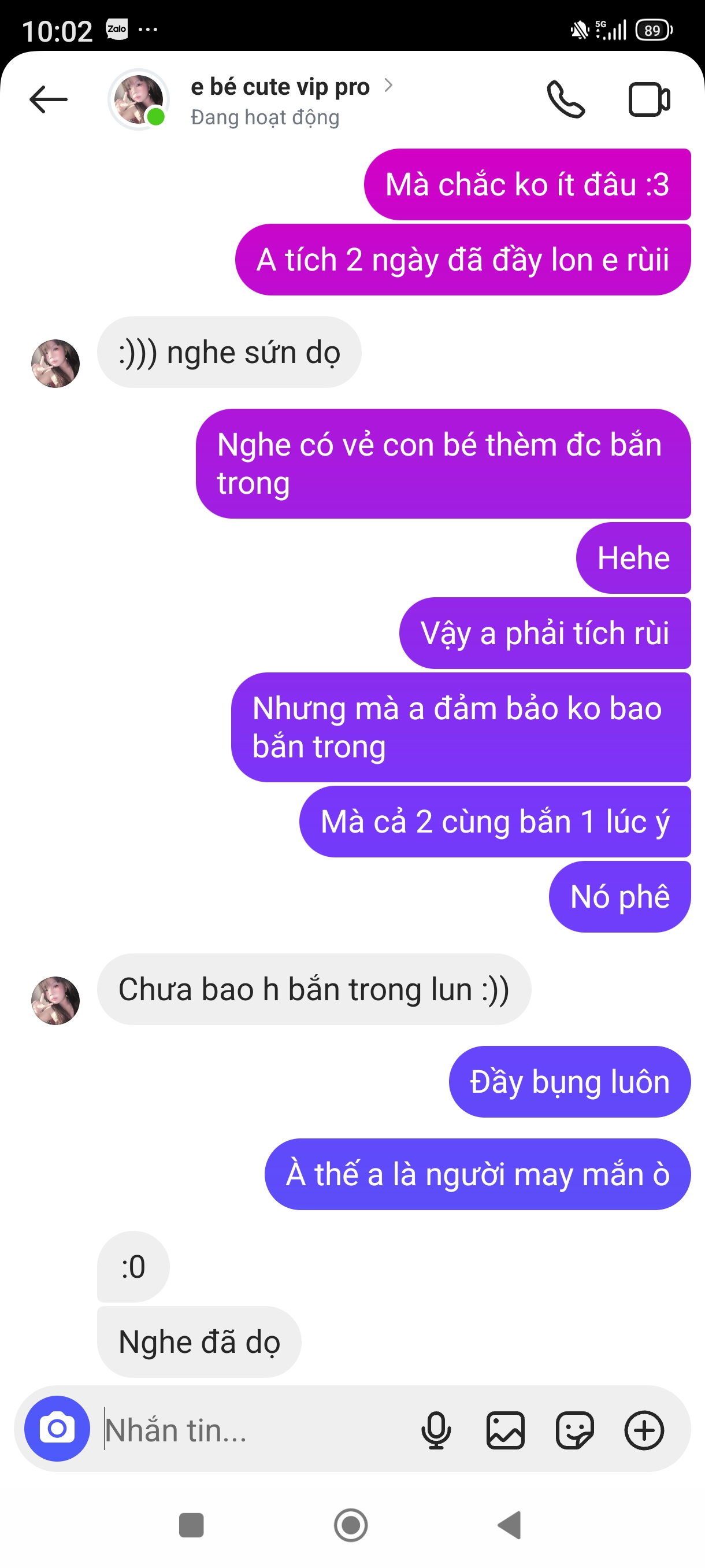The image size is (705, 1568).
Task: Start a video call
Action: click(649, 100)
